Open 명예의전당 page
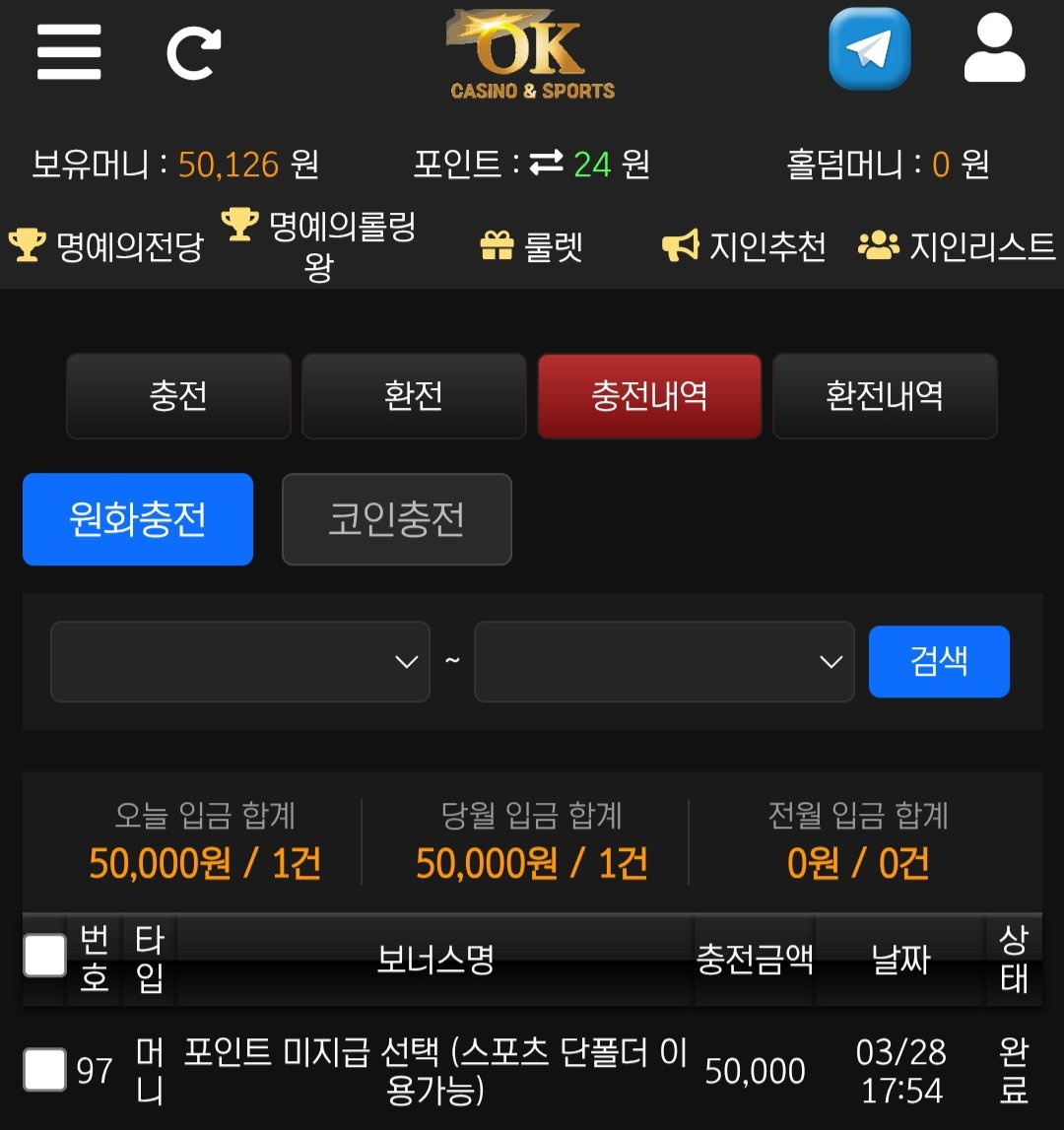 point(106,245)
